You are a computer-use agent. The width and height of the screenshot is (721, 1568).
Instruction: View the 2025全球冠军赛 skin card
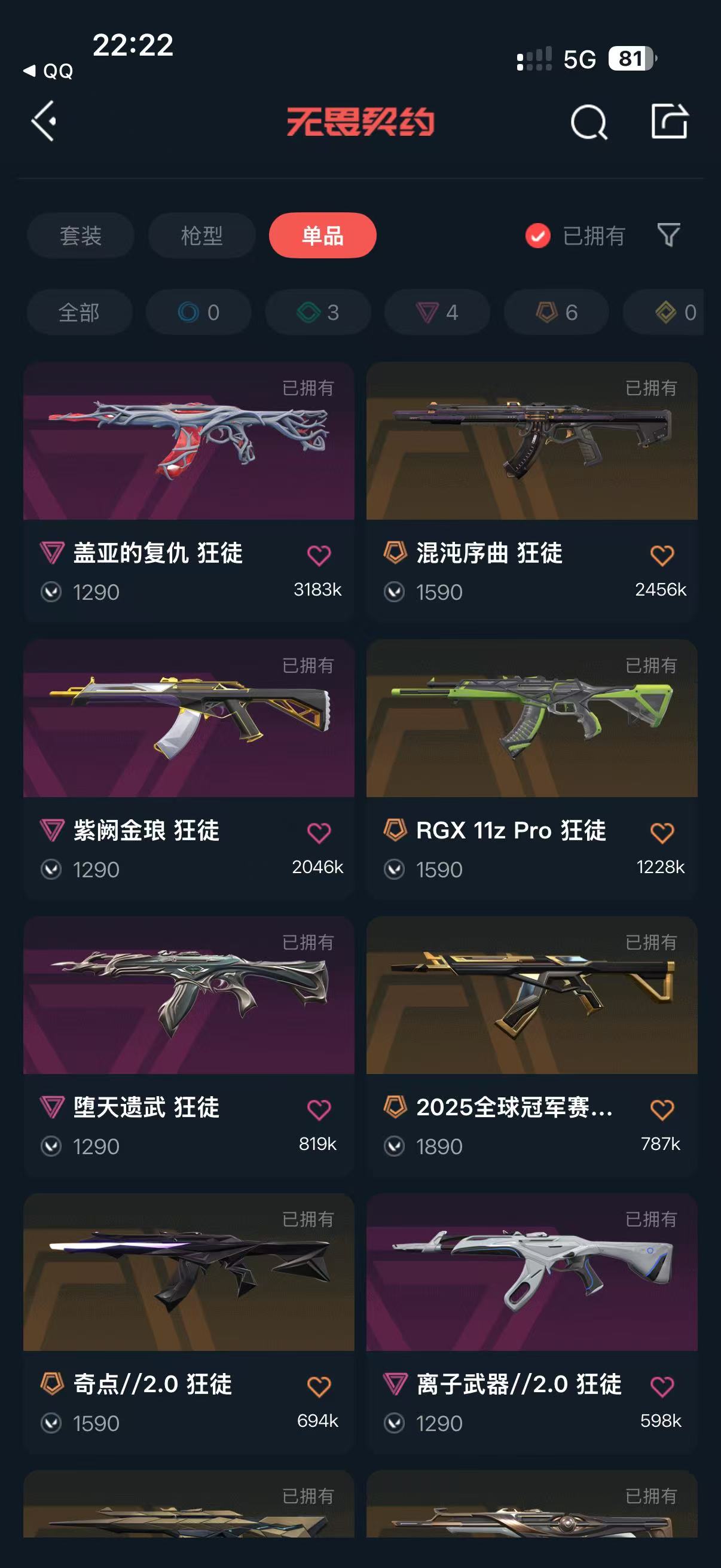(x=531, y=1045)
